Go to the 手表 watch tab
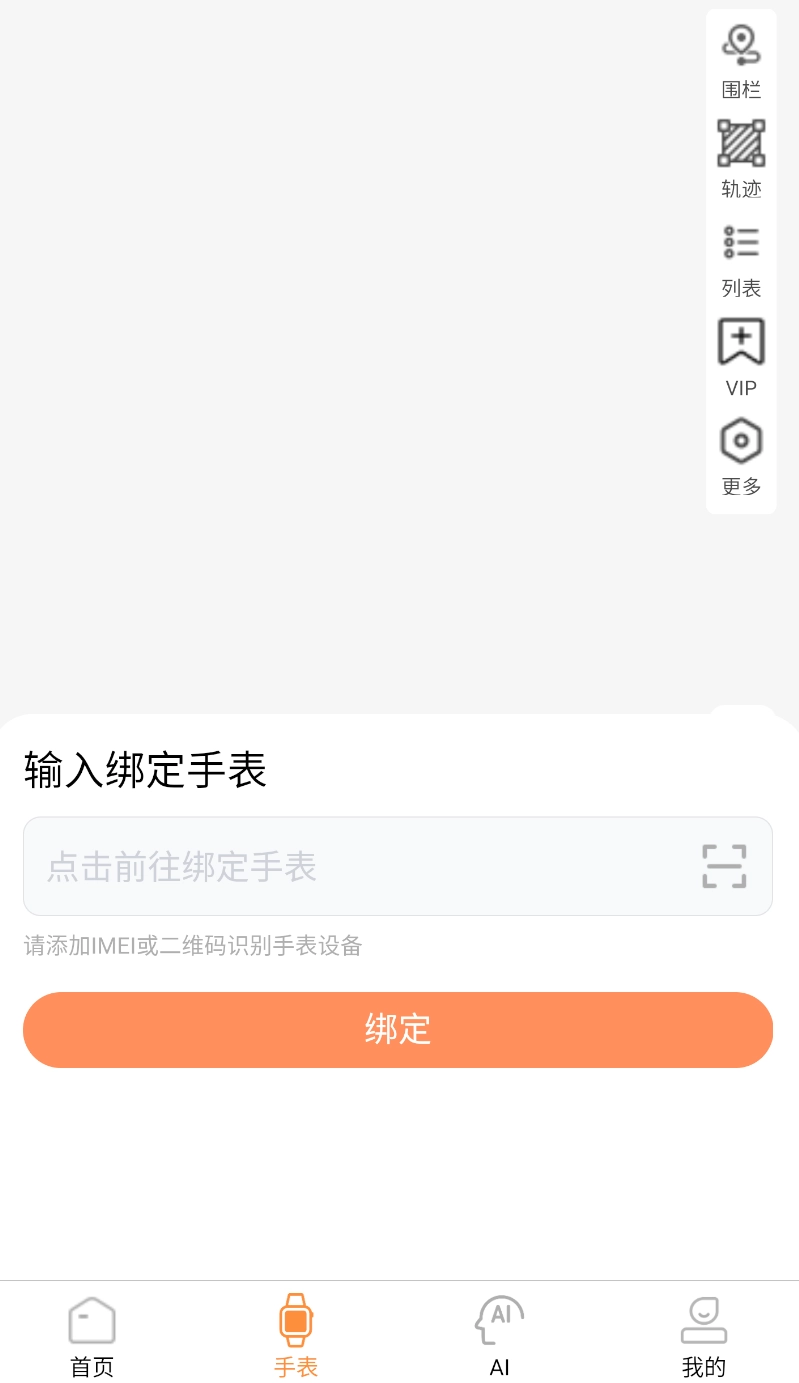This screenshot has width=799, height=1383. point(295,1335)
